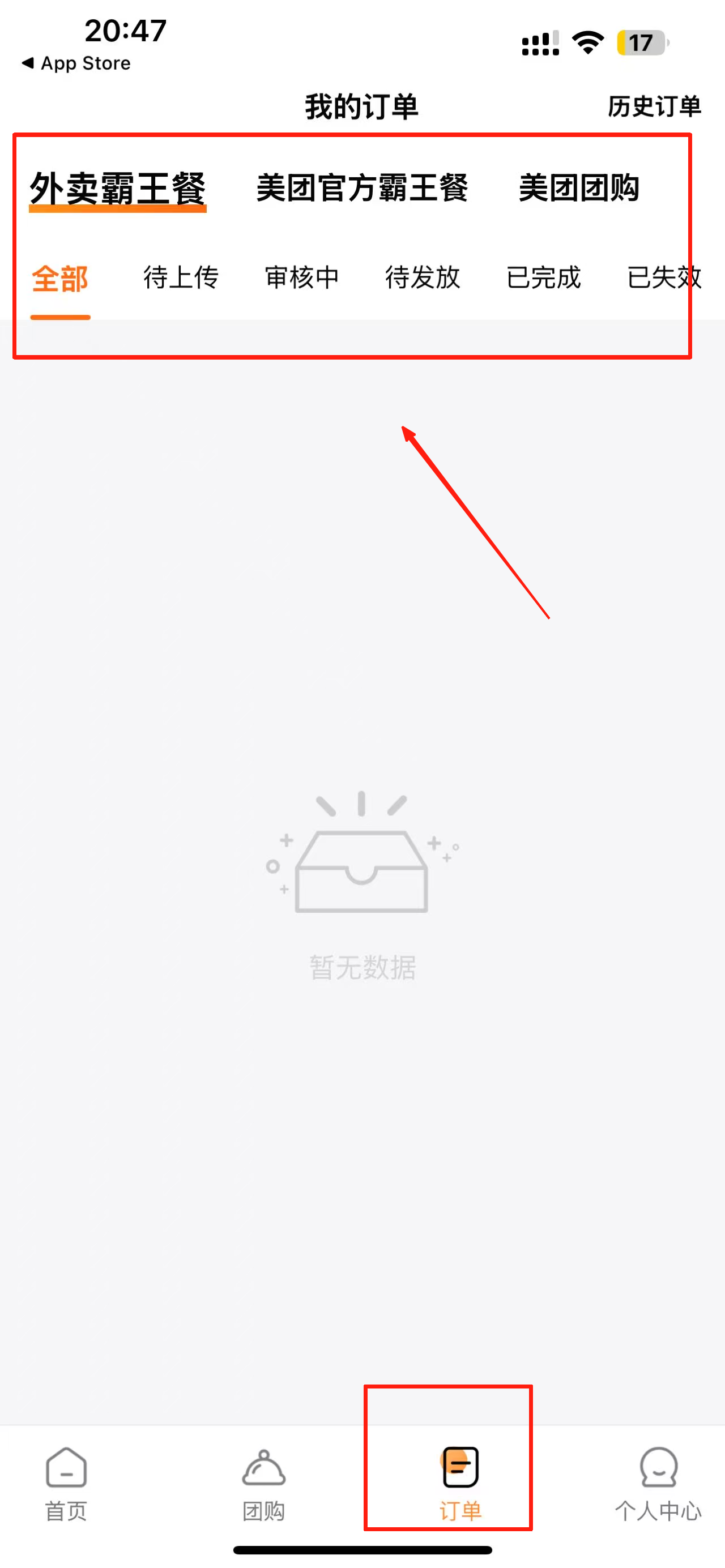The width and height of the screenshot is (725, 1568).
Task: Return to App Store via back link
Action: click(76, 63)
